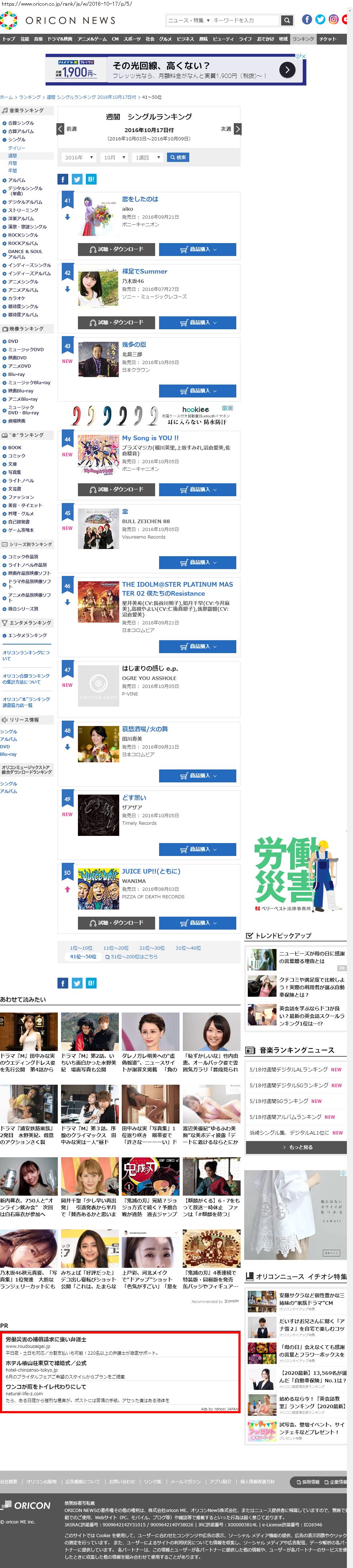Go to next week's ranking (次週)
This screenshot has width=353, height=1568.
click(231, 129)
